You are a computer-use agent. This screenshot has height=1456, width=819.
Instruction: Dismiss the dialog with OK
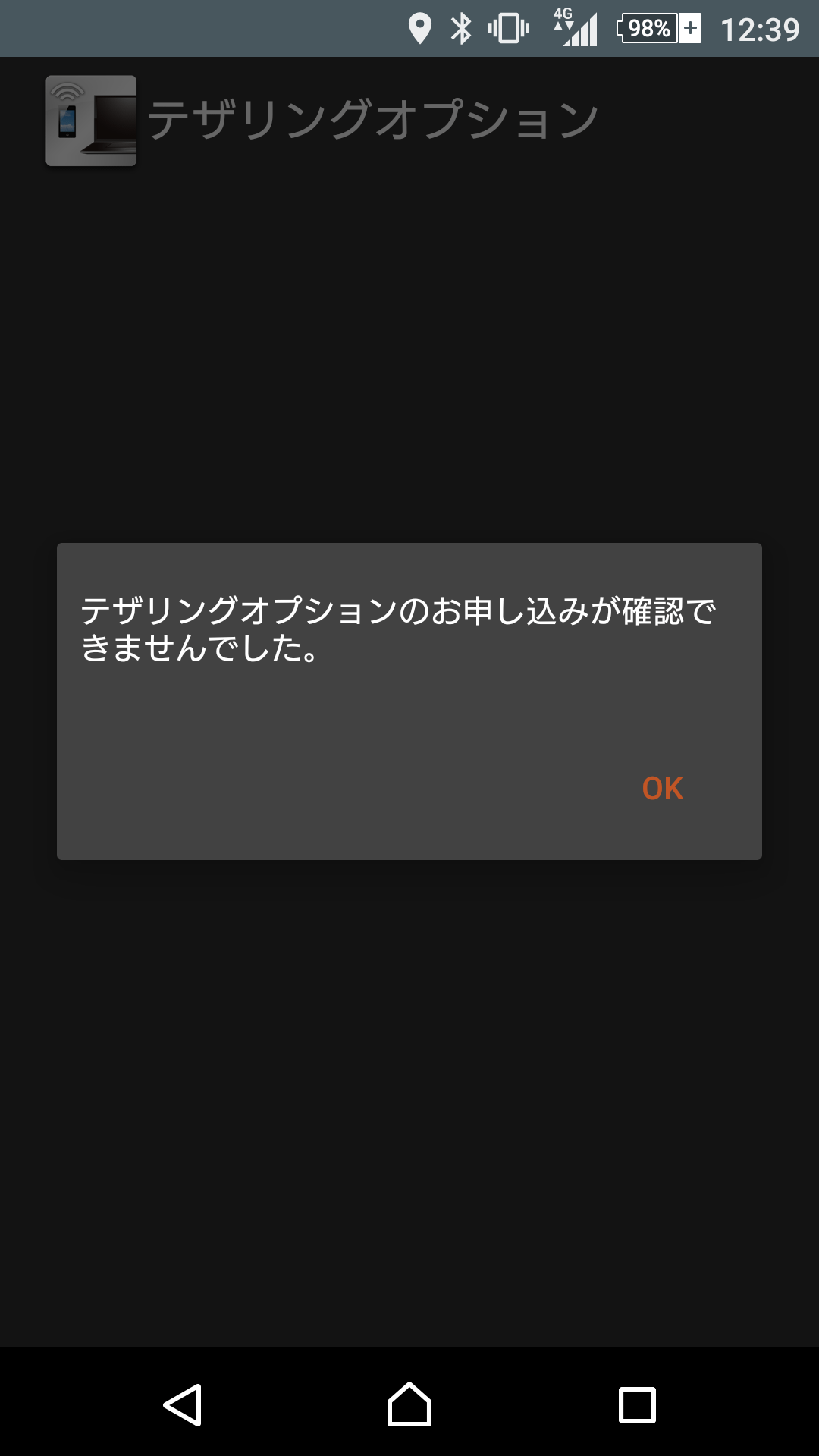click(x=663, y=789)
